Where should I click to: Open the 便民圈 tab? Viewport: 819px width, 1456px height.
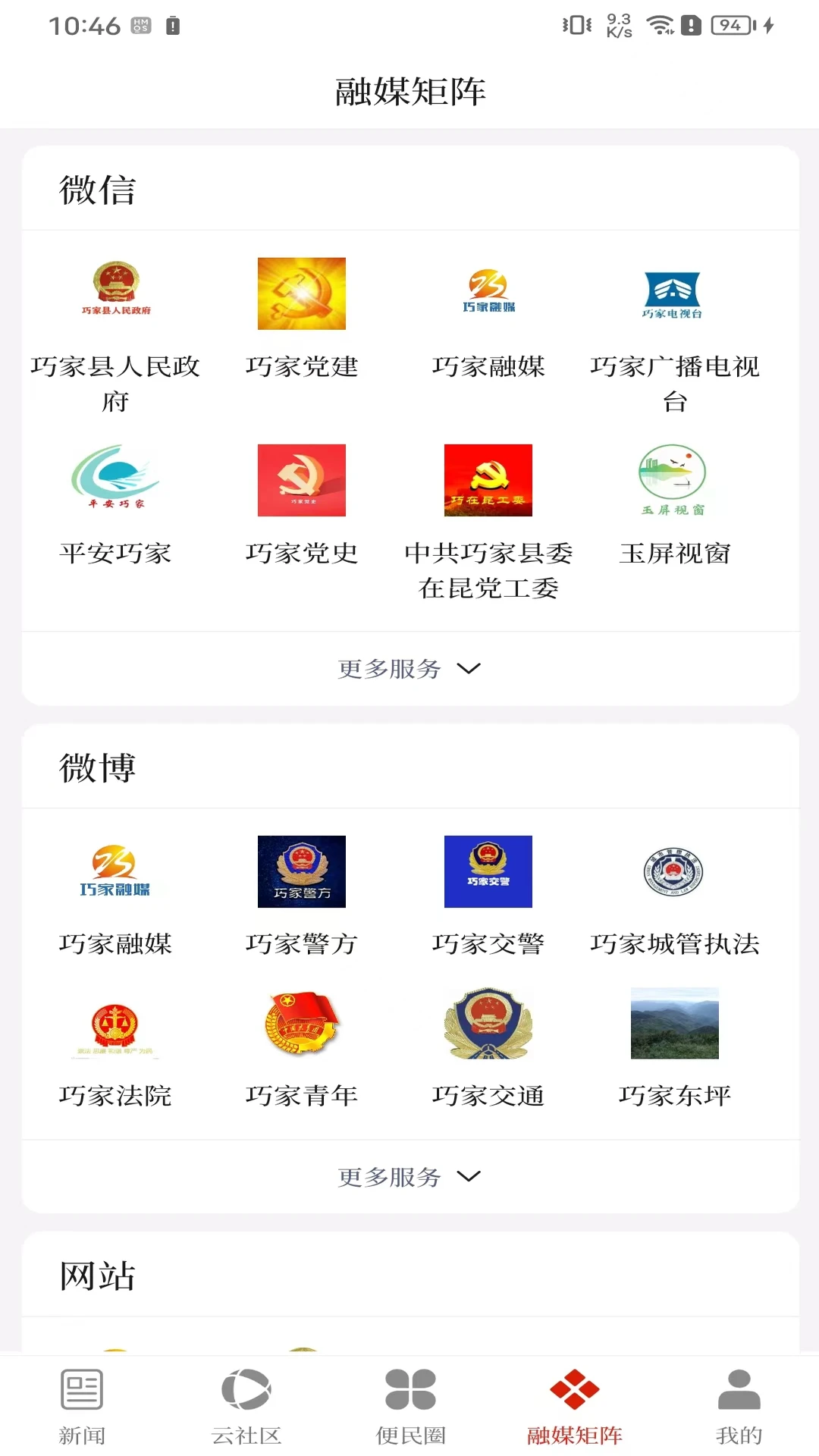pyautogui.click(x=409, y=1407)
